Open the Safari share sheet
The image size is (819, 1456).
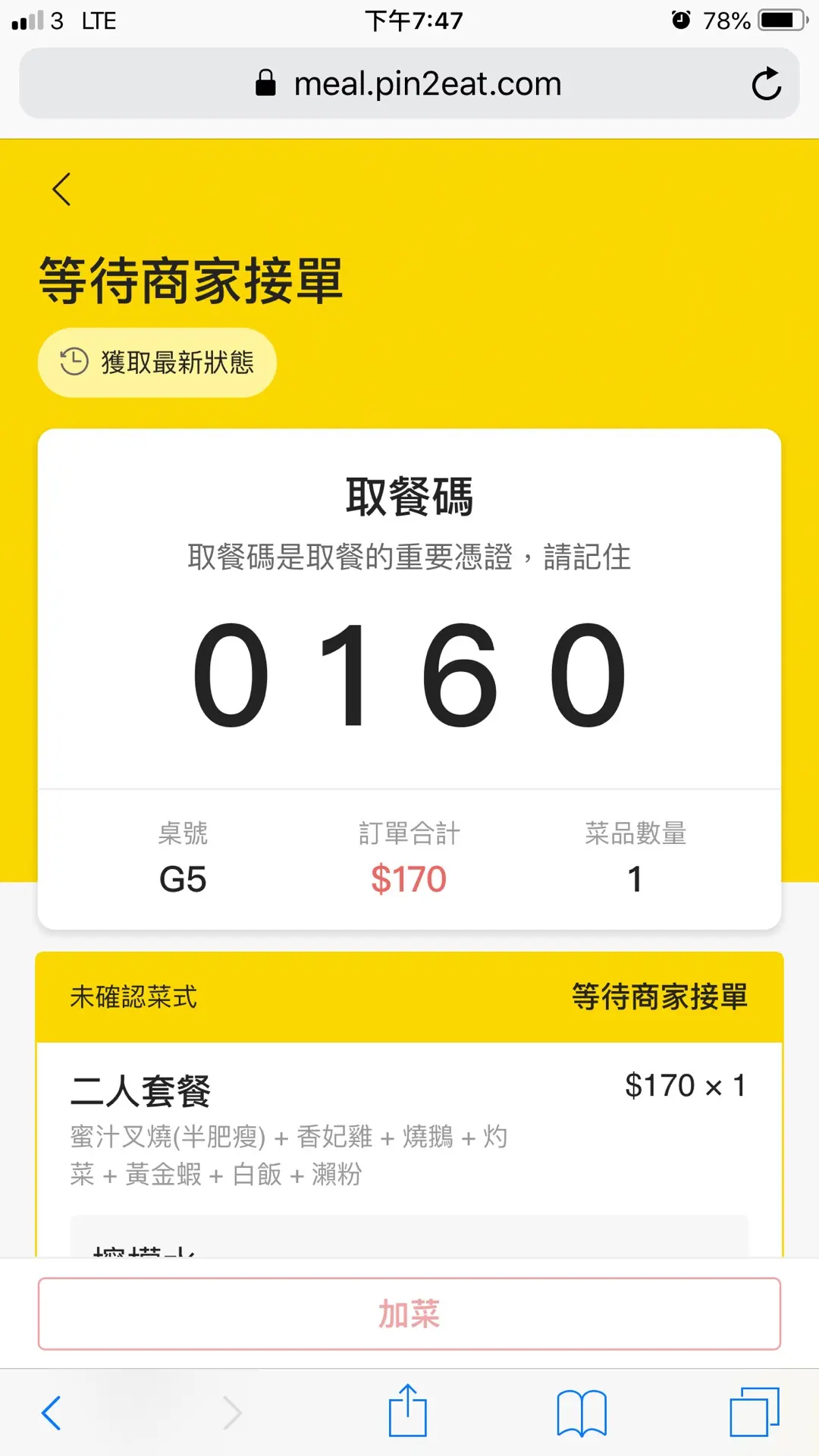[x=408, y=1411]
